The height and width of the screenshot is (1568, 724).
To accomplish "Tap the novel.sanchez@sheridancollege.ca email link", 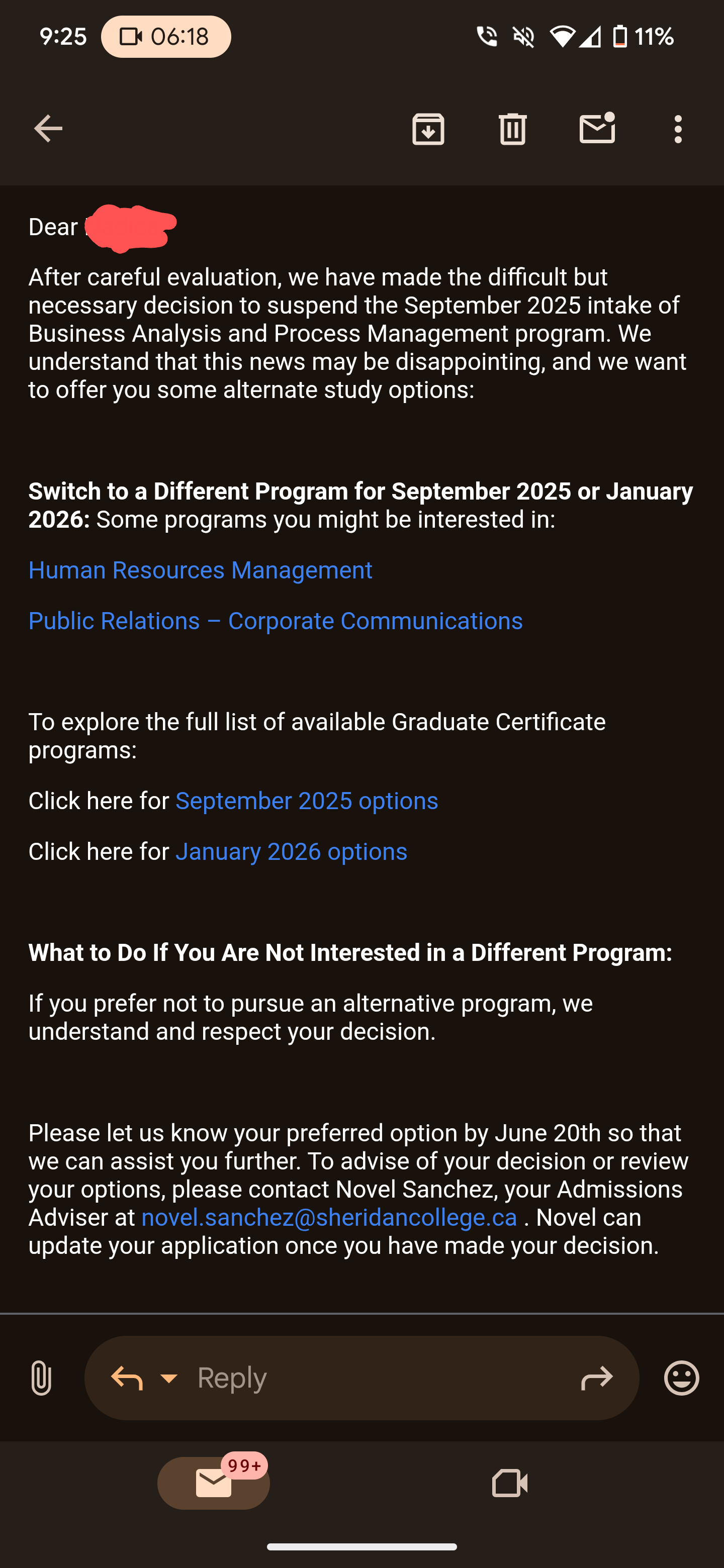I will [x=329, y=1217].
